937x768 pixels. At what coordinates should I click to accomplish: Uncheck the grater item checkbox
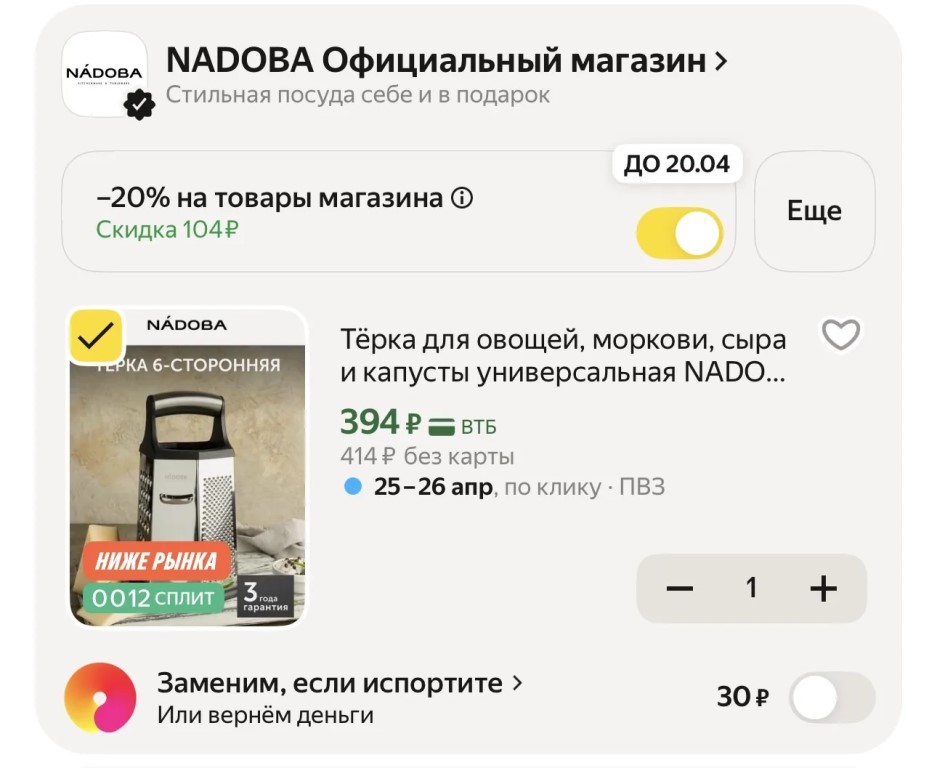pyautogui.click(x=96, y=337)
